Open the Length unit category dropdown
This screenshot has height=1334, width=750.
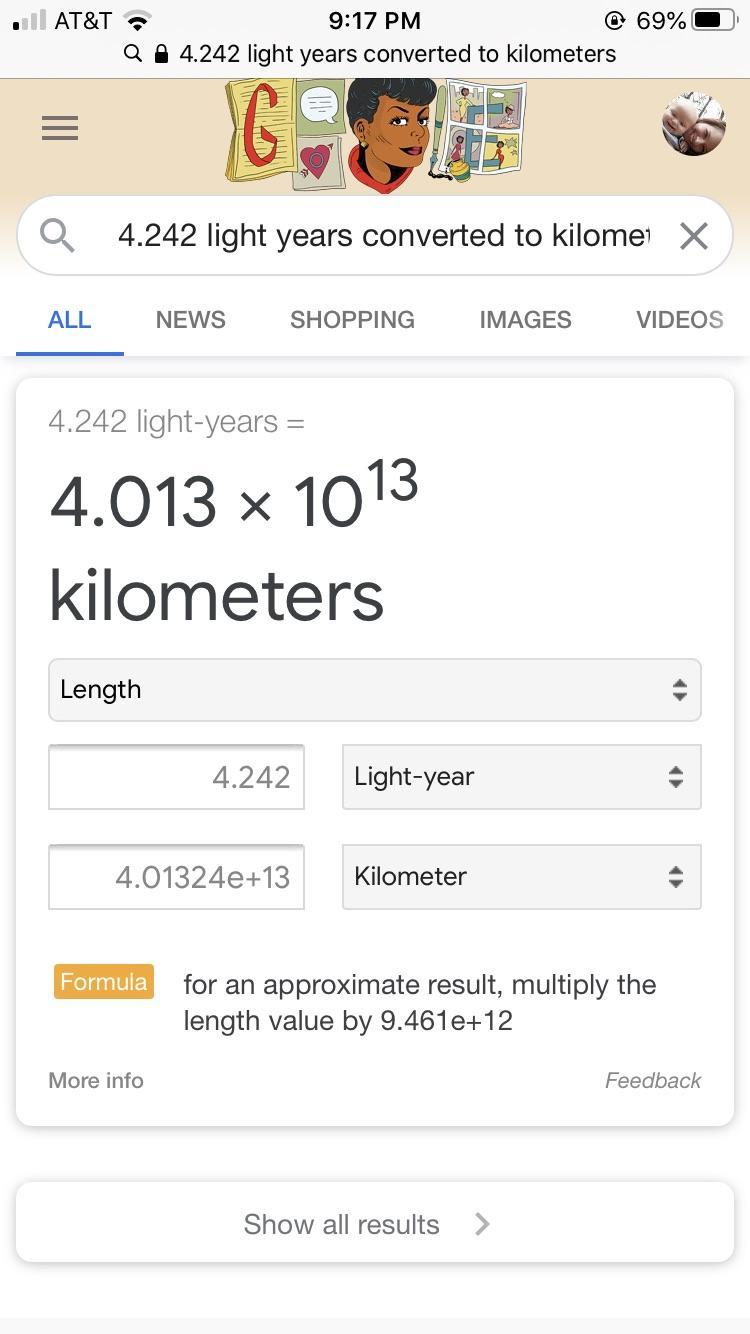[x=375, y=690]
